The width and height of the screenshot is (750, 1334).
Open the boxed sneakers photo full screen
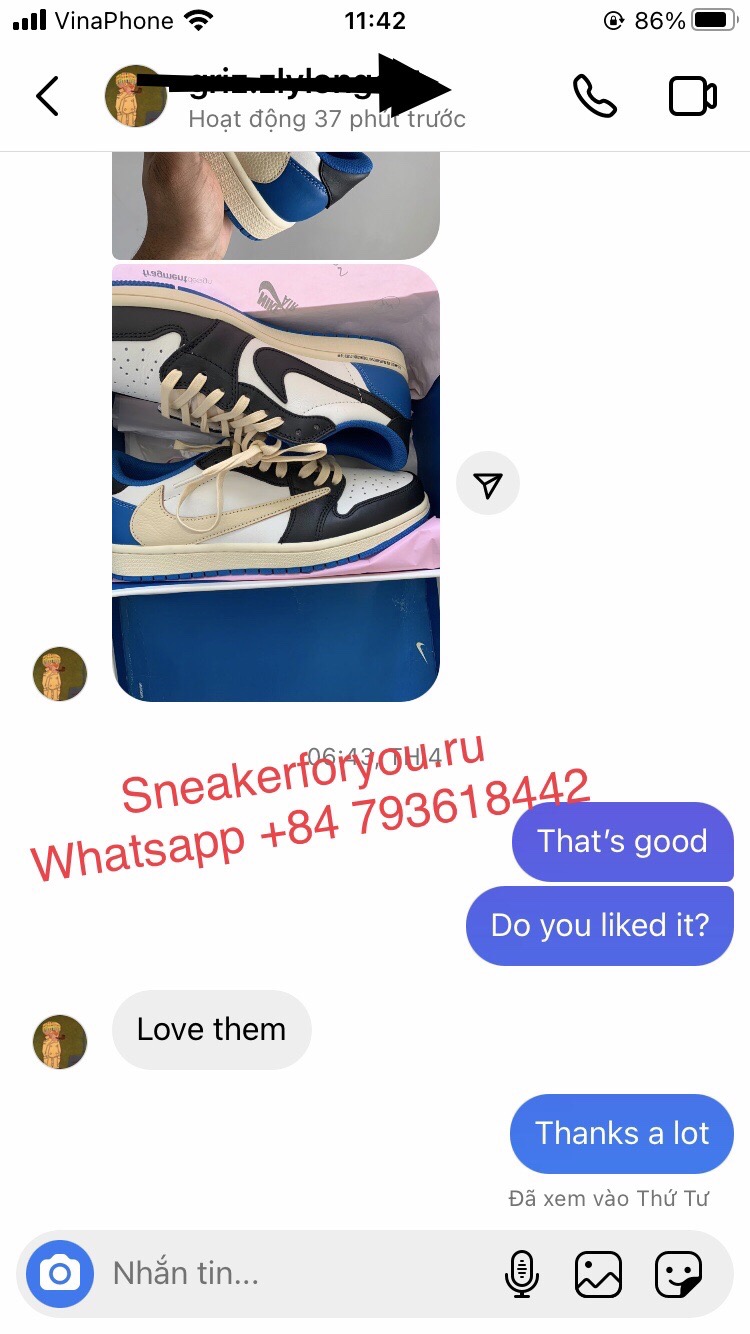click(276, 482)
